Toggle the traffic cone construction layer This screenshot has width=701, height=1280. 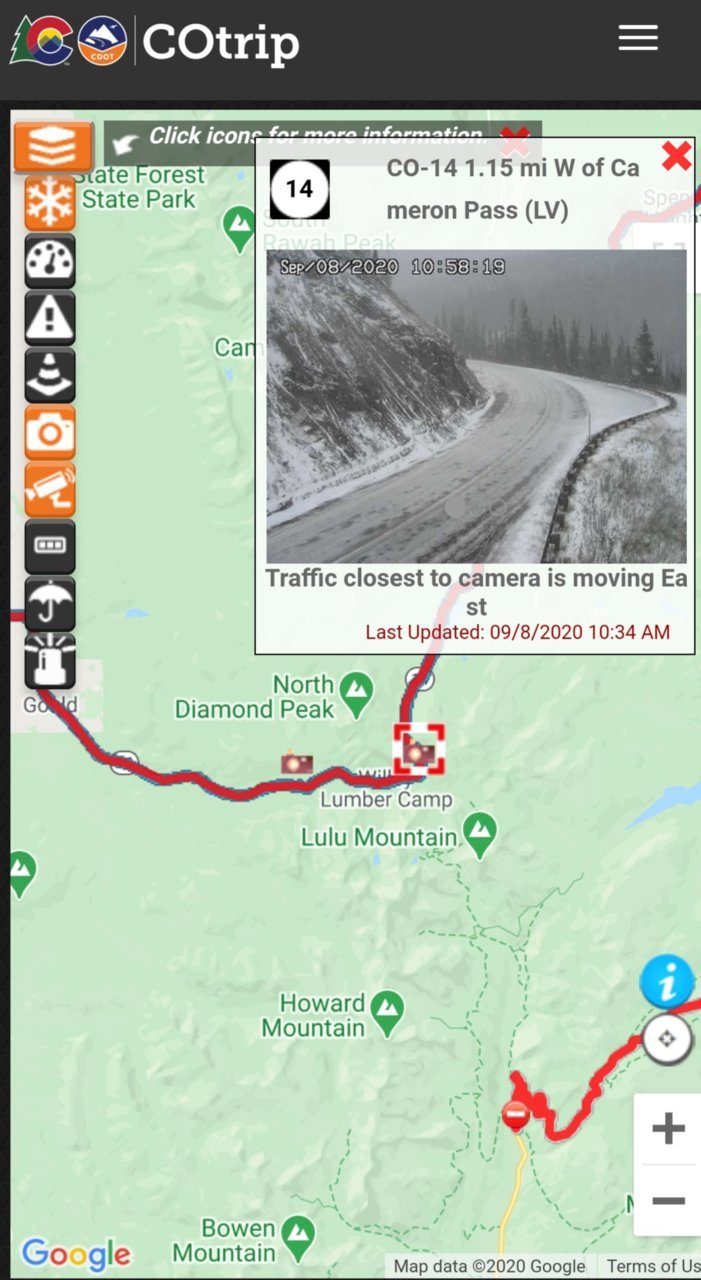(50, 376)
